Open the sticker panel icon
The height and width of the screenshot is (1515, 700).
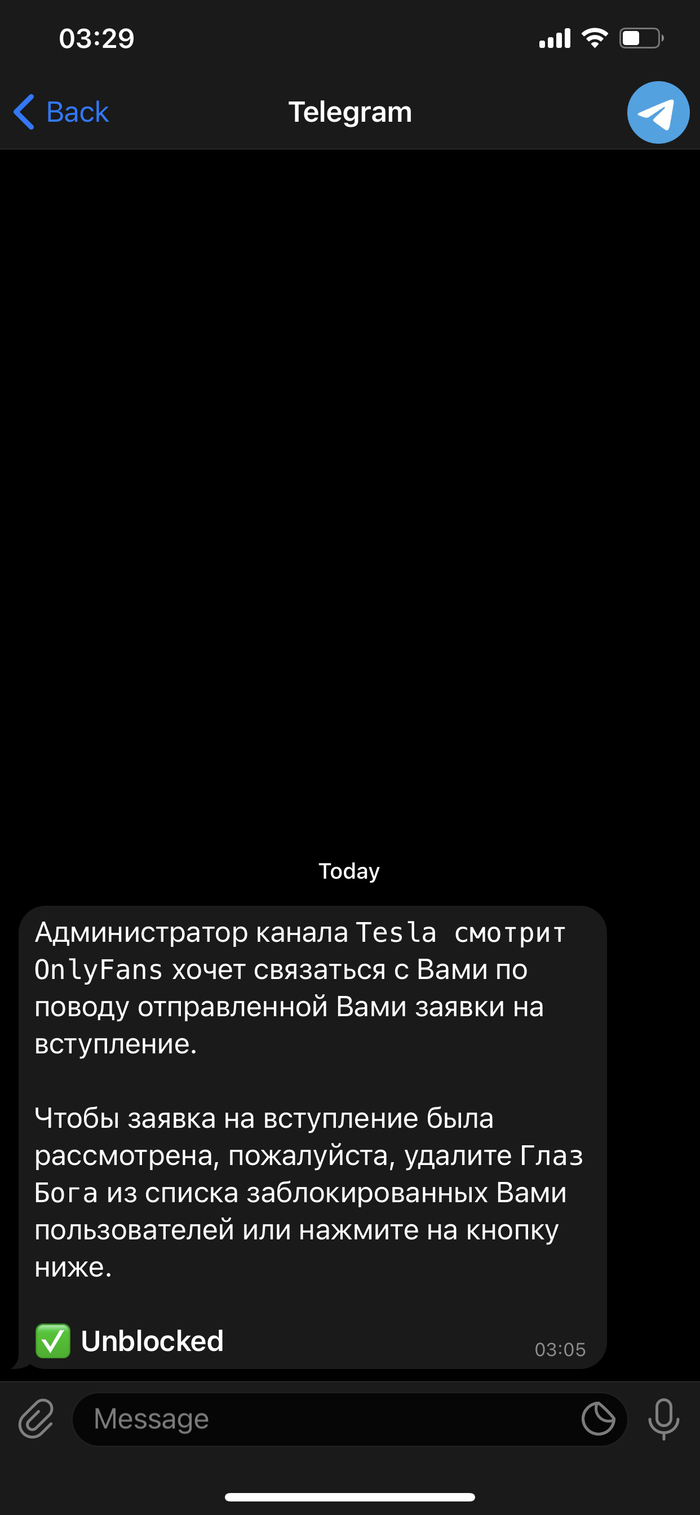(598, 1418)
